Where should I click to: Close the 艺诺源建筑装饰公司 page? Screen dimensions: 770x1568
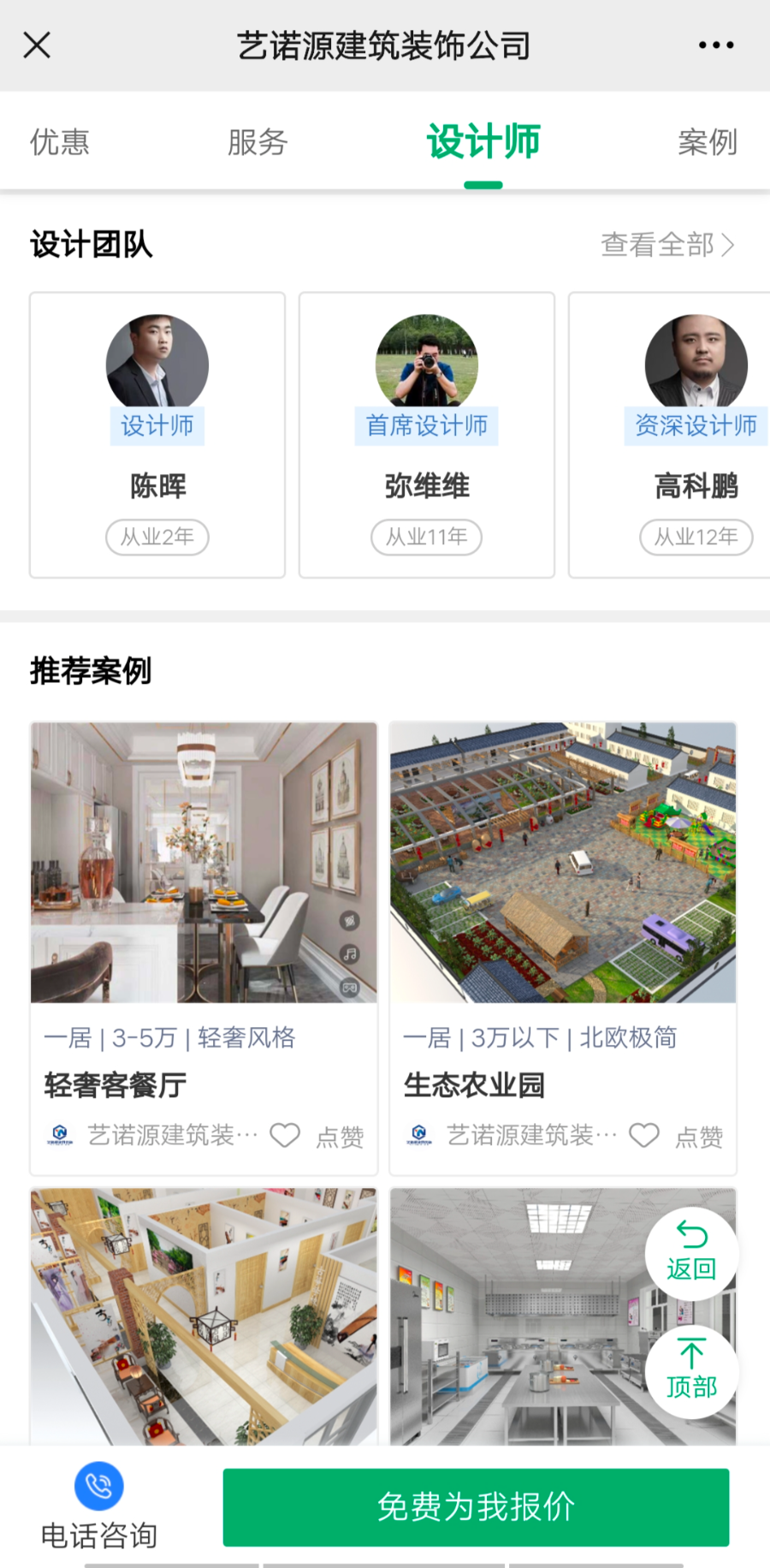coord(37,45)
